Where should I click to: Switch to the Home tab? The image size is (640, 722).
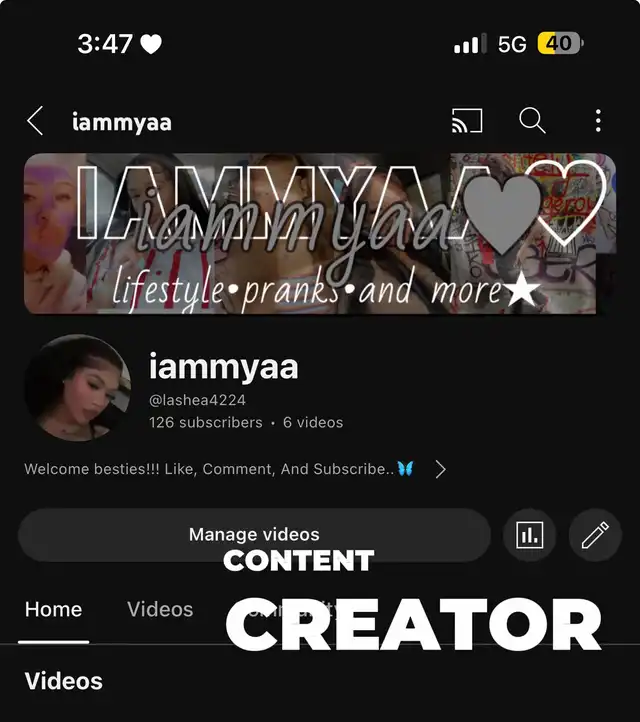click(x=53, y=609)
